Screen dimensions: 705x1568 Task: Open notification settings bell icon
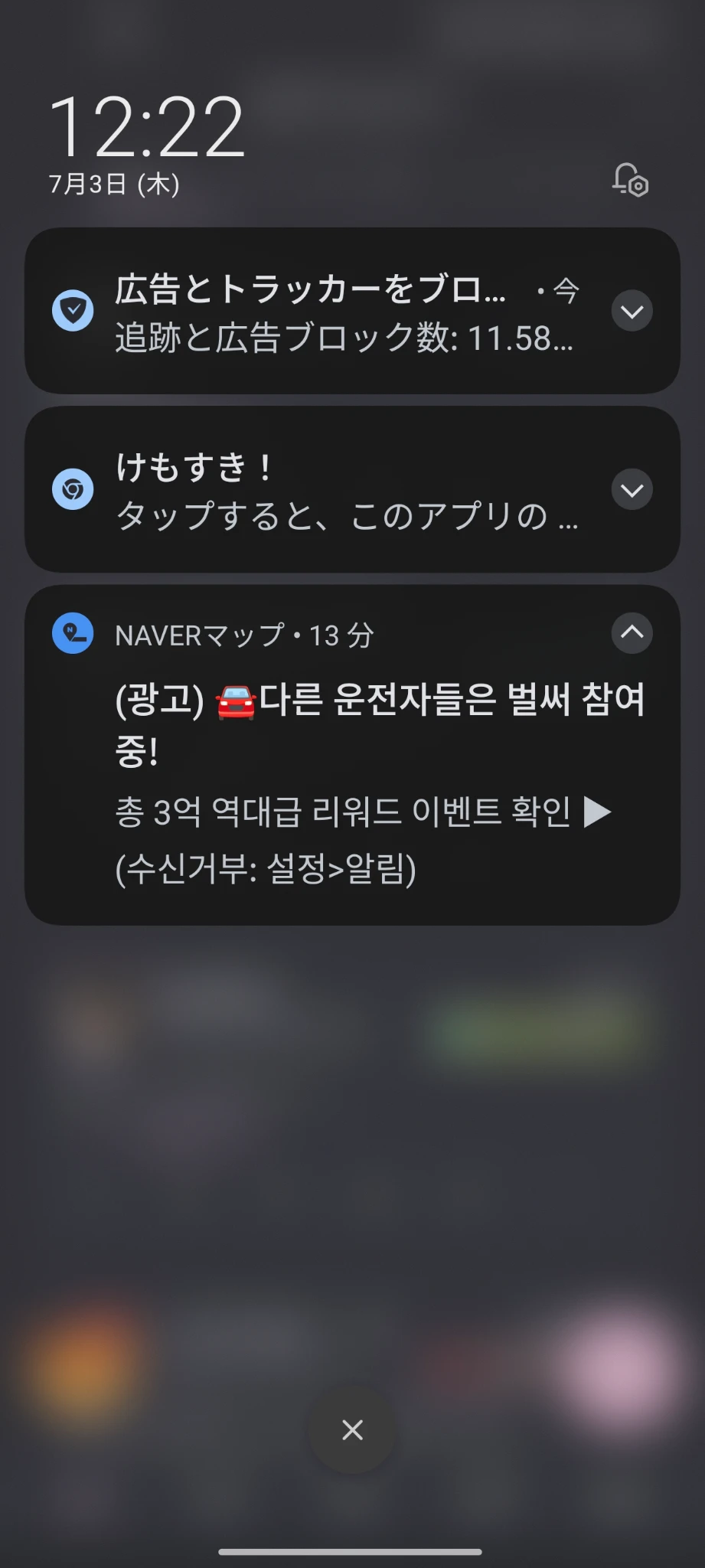[x=630, y=180]
